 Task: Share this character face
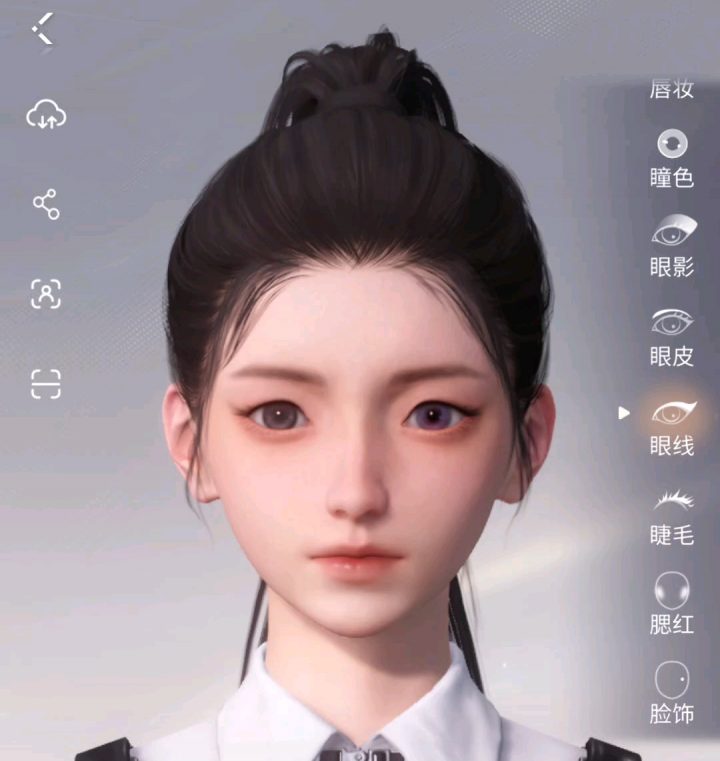point(46,204)
